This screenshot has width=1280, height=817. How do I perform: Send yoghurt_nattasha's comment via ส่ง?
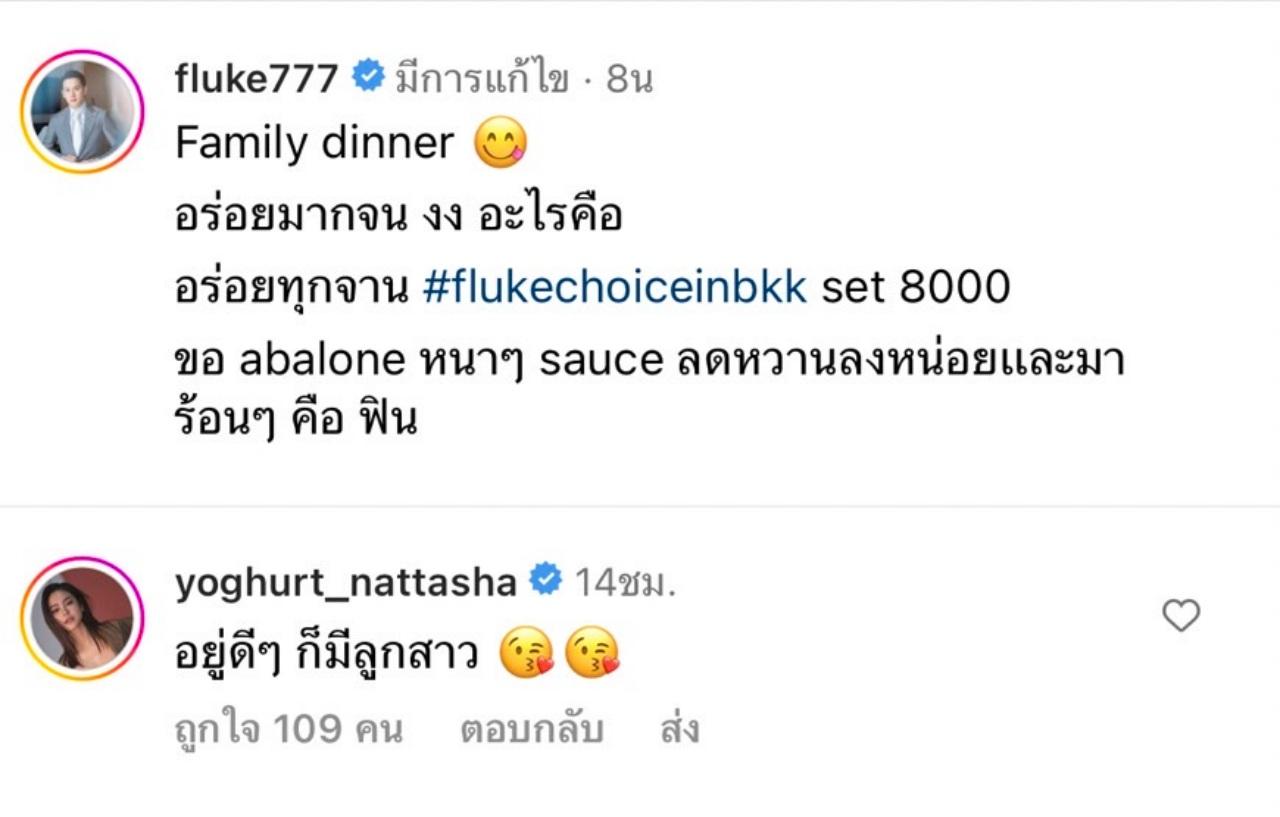click(x=680, y=731)
